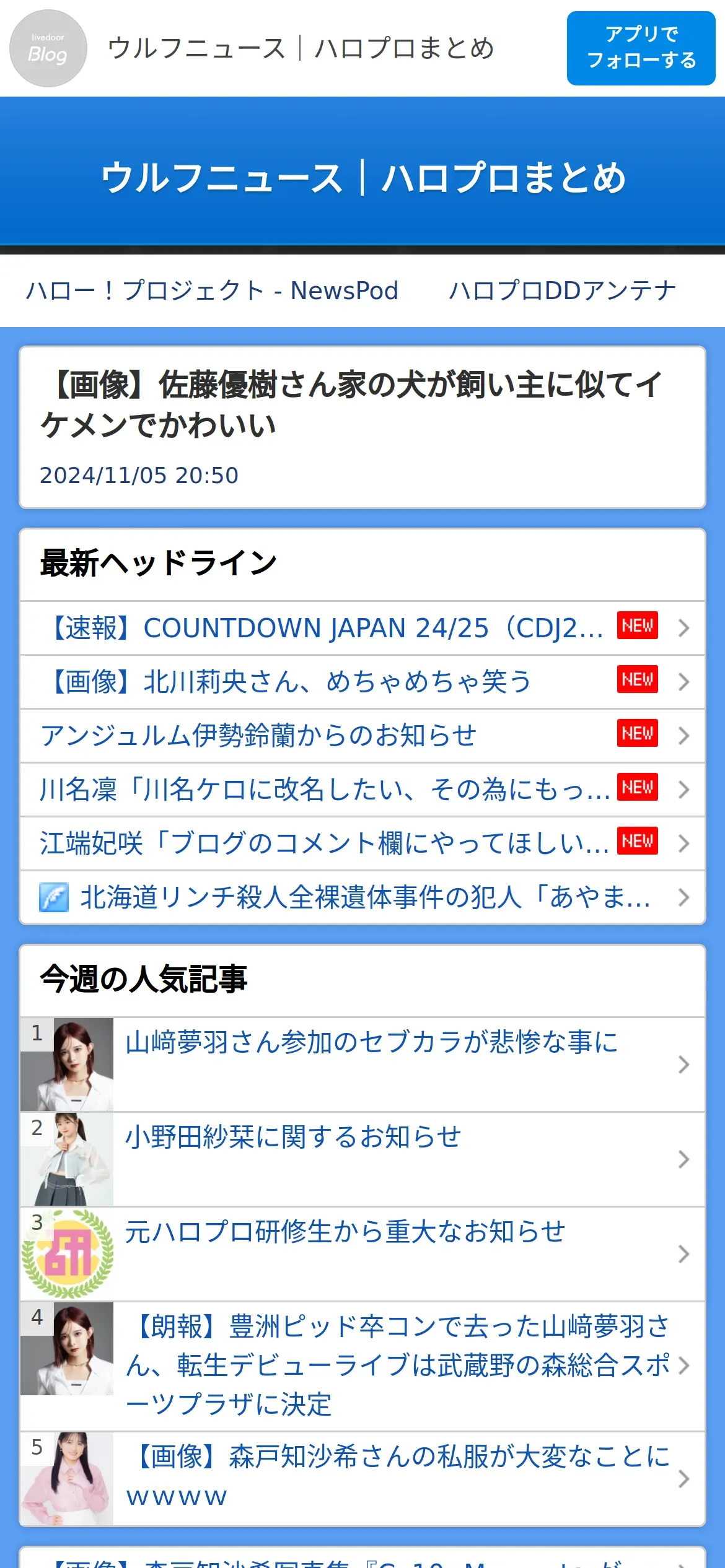The height and width of the screenshot is (1568, 725).
Task: Tap the livedoor Blog logo icon
Action: tap(48, 48)
